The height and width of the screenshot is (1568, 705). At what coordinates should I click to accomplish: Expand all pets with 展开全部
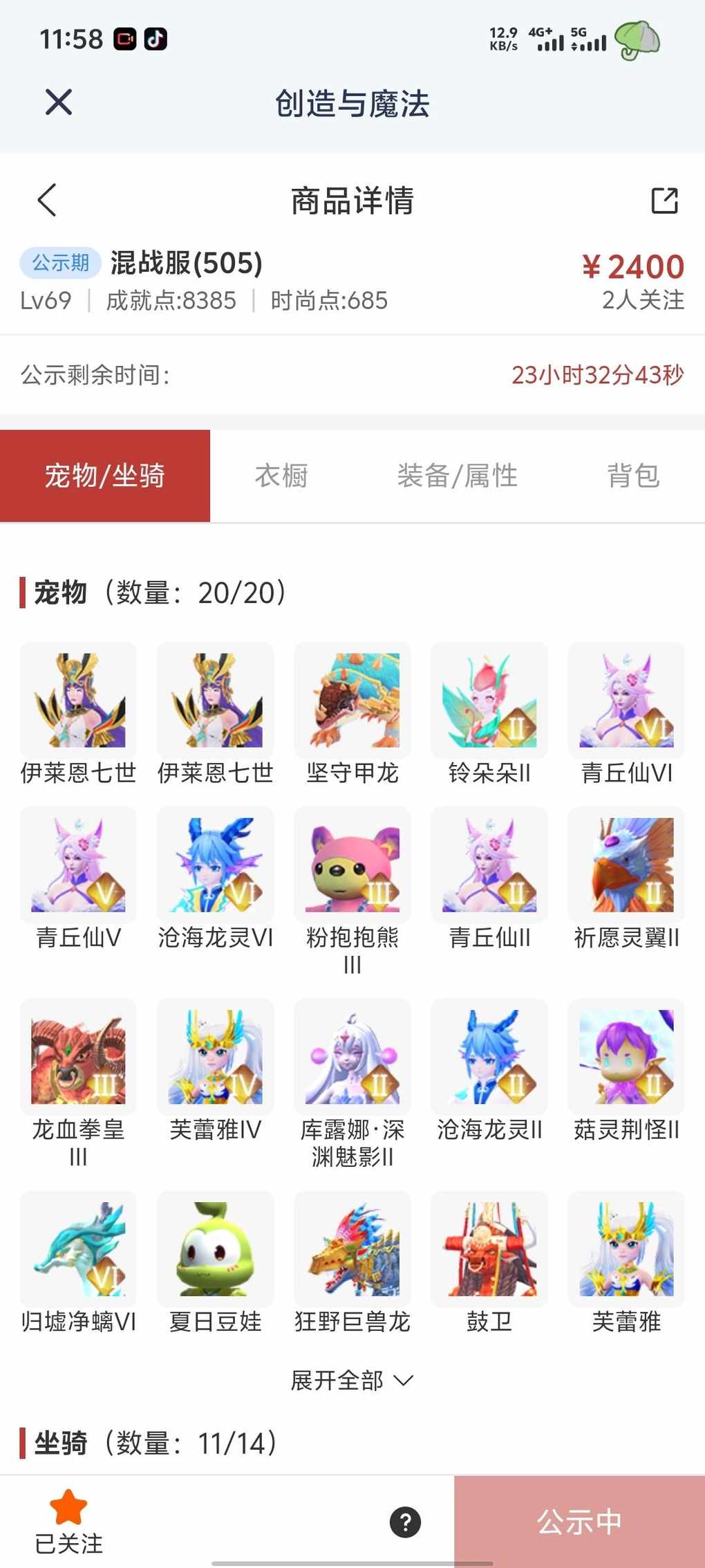(352, 1381)
